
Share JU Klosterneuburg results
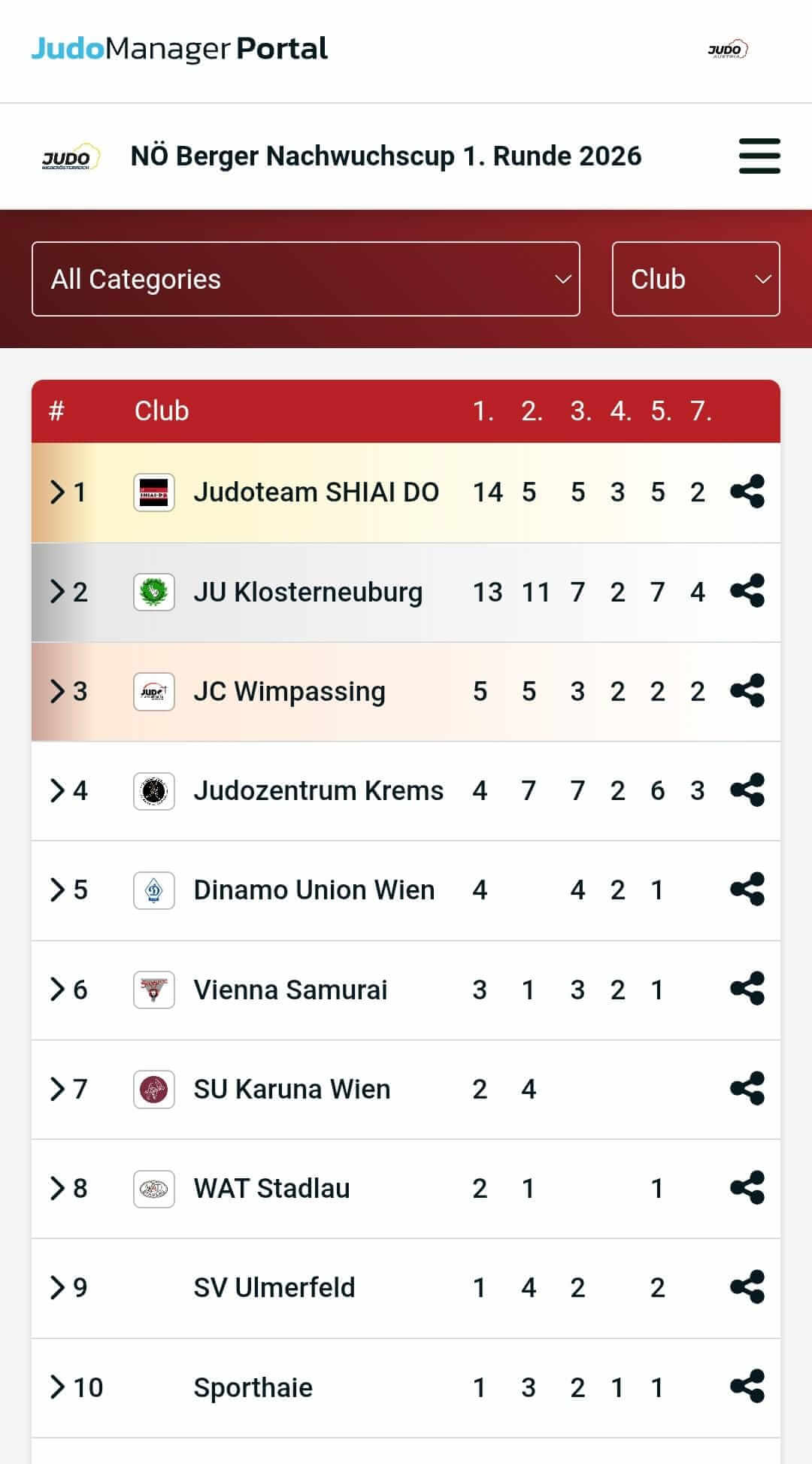[747, 591]
